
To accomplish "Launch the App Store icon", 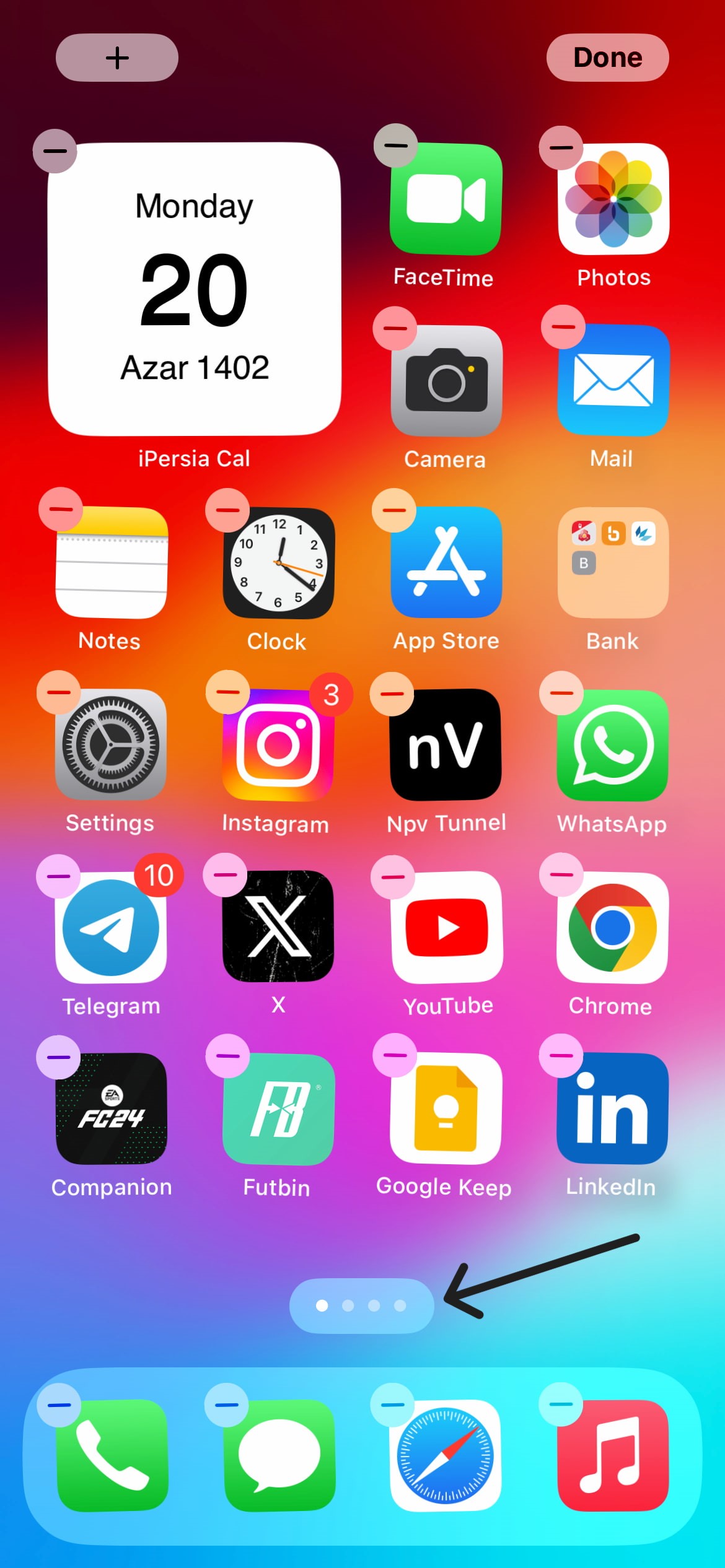I will 446,562.
